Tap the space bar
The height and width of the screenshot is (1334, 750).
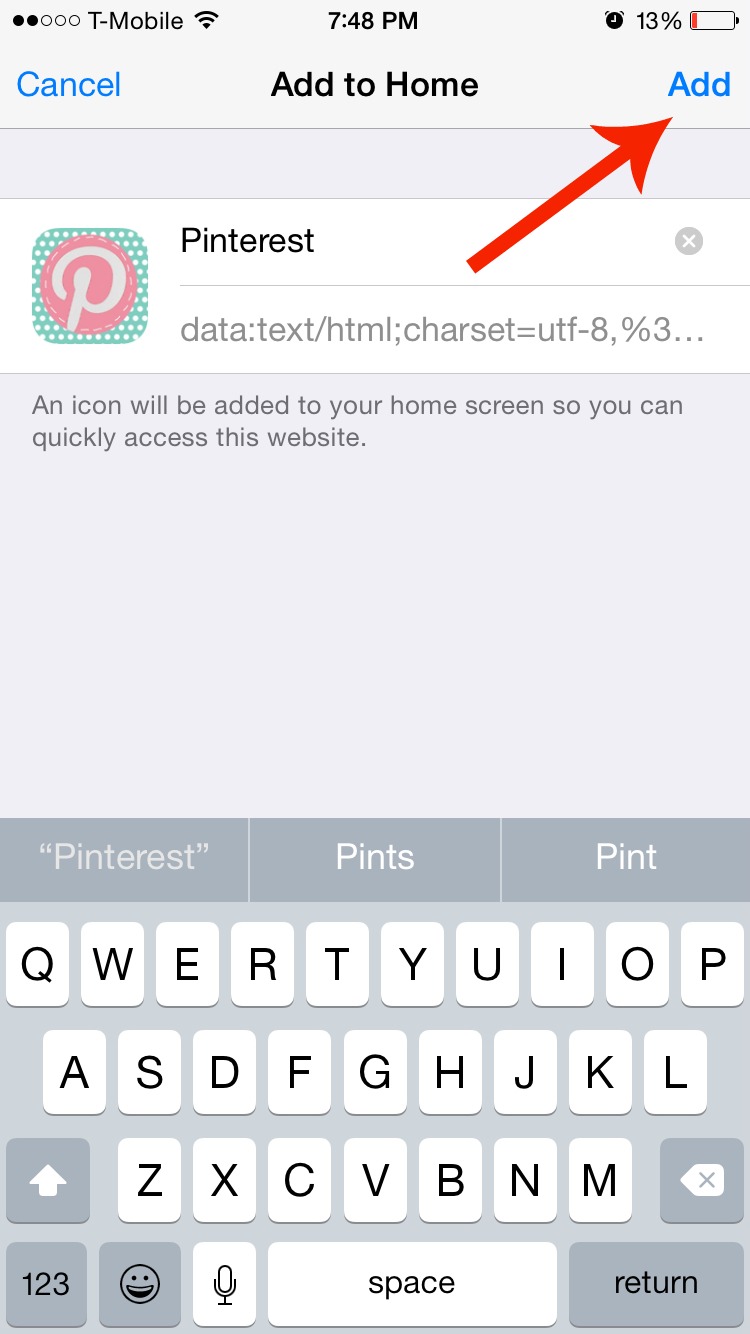coord(412,1283)
